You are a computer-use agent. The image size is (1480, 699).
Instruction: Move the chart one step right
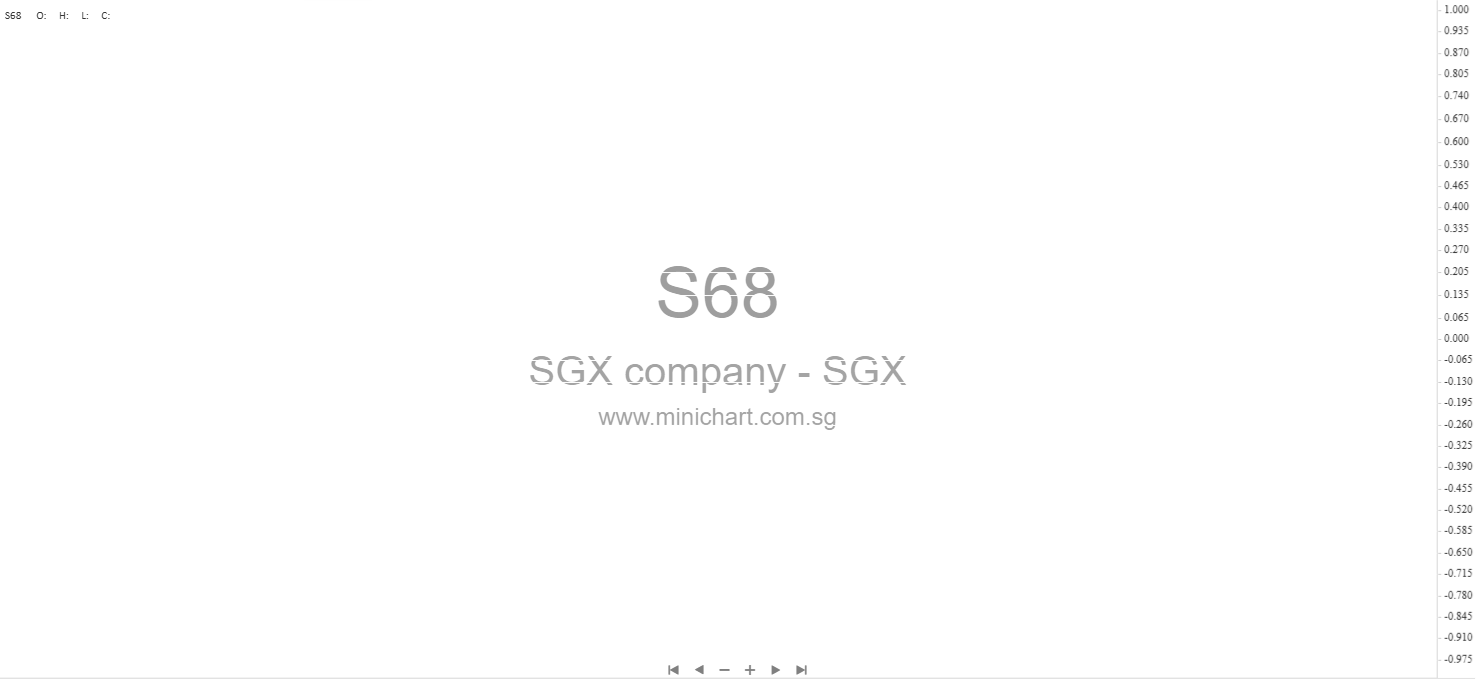pos(775,670)
